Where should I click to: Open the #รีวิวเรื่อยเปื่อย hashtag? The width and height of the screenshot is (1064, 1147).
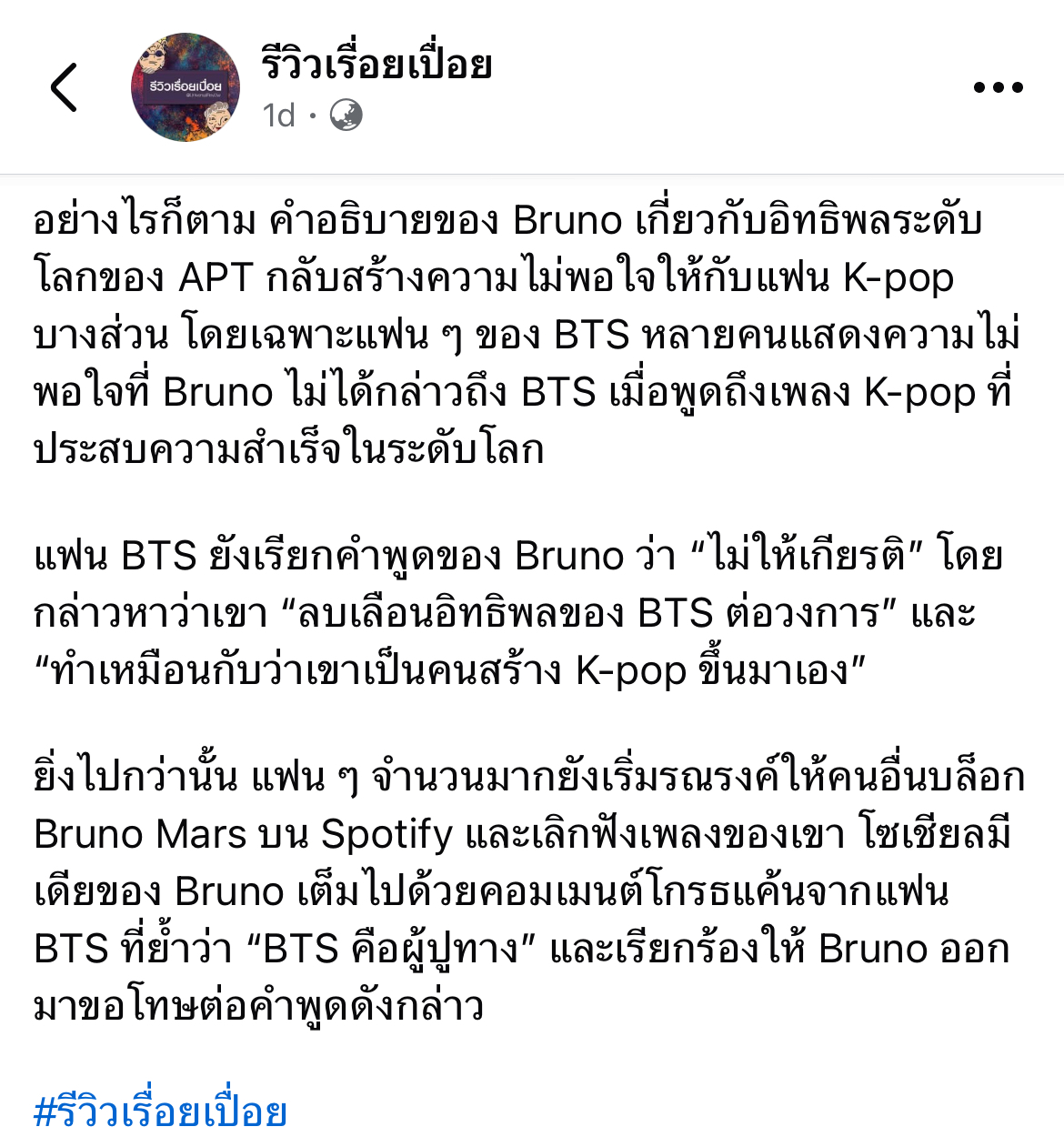[160, 1112]
